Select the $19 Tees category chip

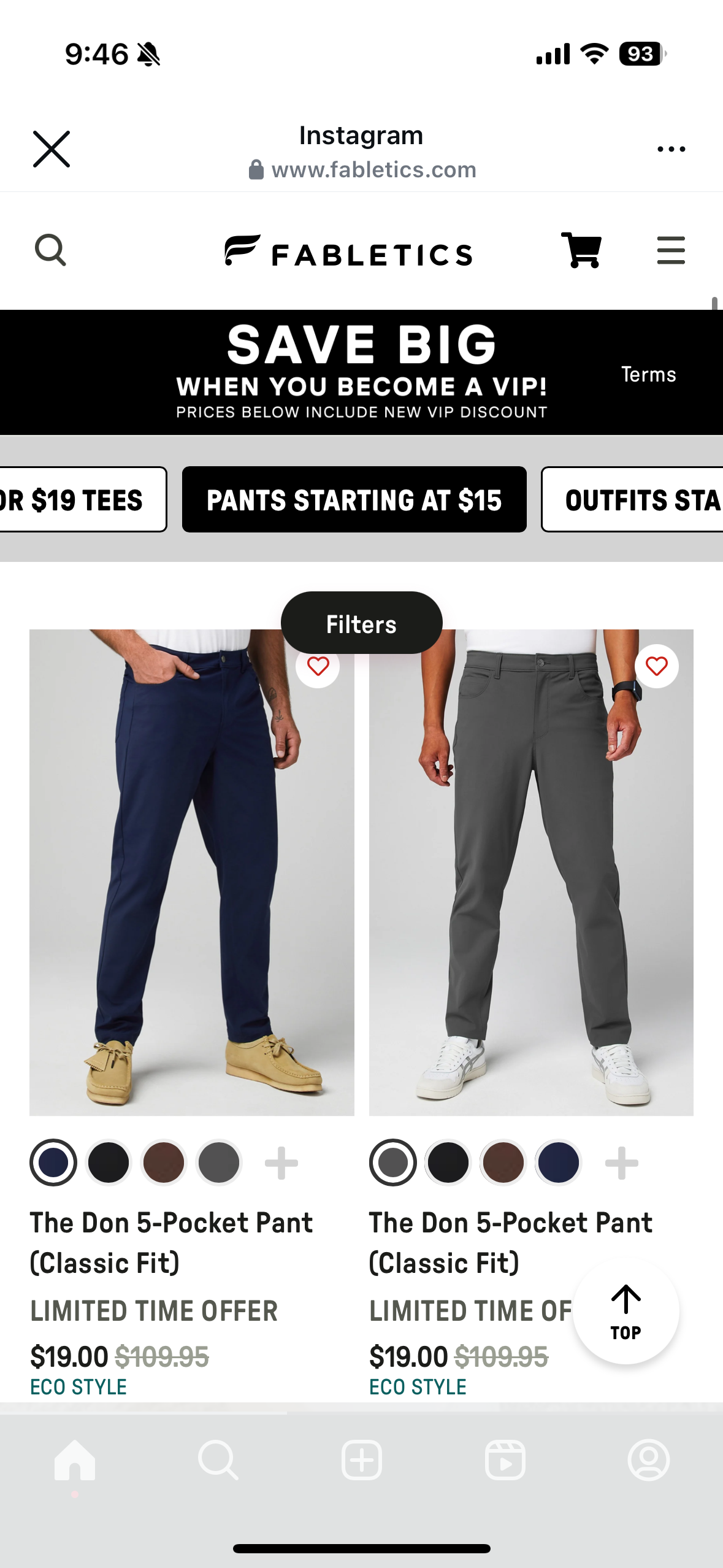[80, 499]
